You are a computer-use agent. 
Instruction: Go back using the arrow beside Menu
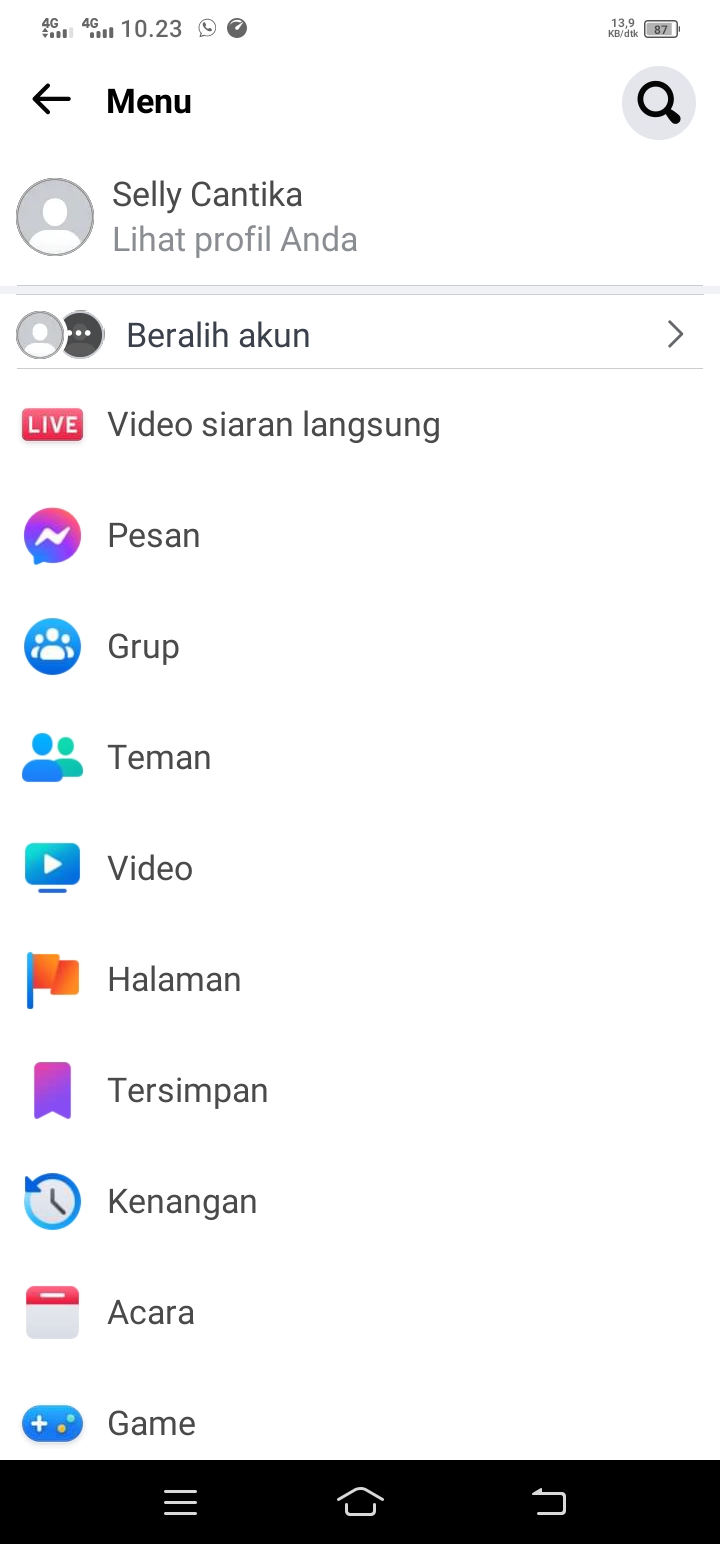pos(51,99)
